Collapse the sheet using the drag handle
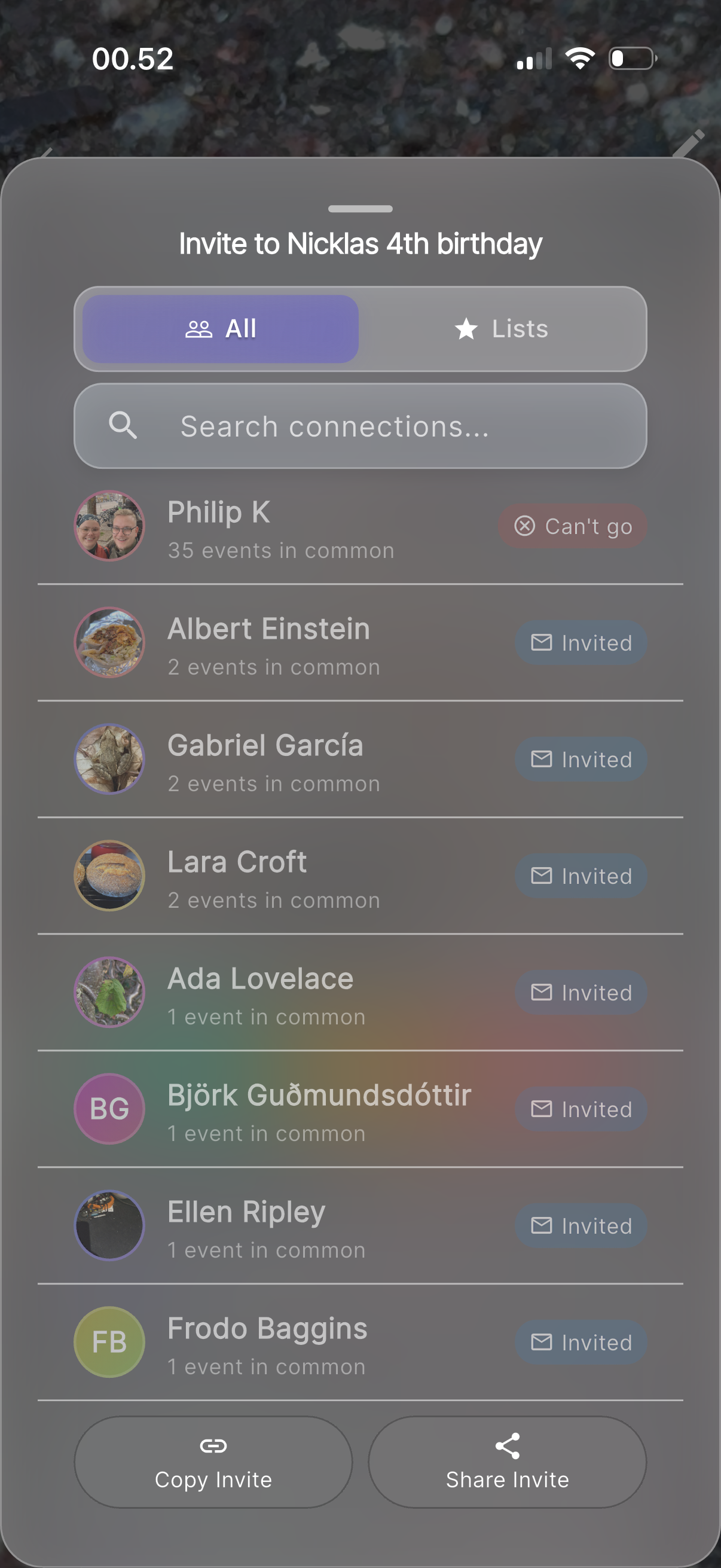Screen dimensions: 721x1568 (360, 209)
